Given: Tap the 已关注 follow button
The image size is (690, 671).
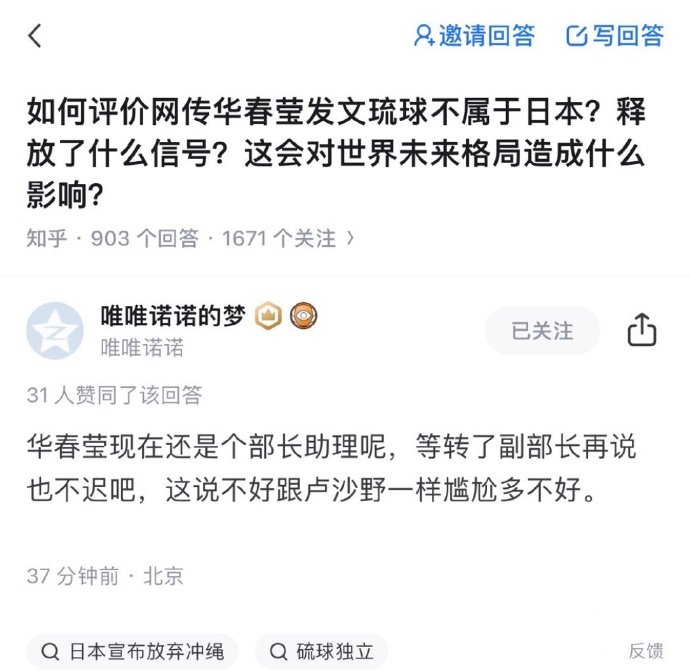Looking at the screenshot, I should coord(542,330).
